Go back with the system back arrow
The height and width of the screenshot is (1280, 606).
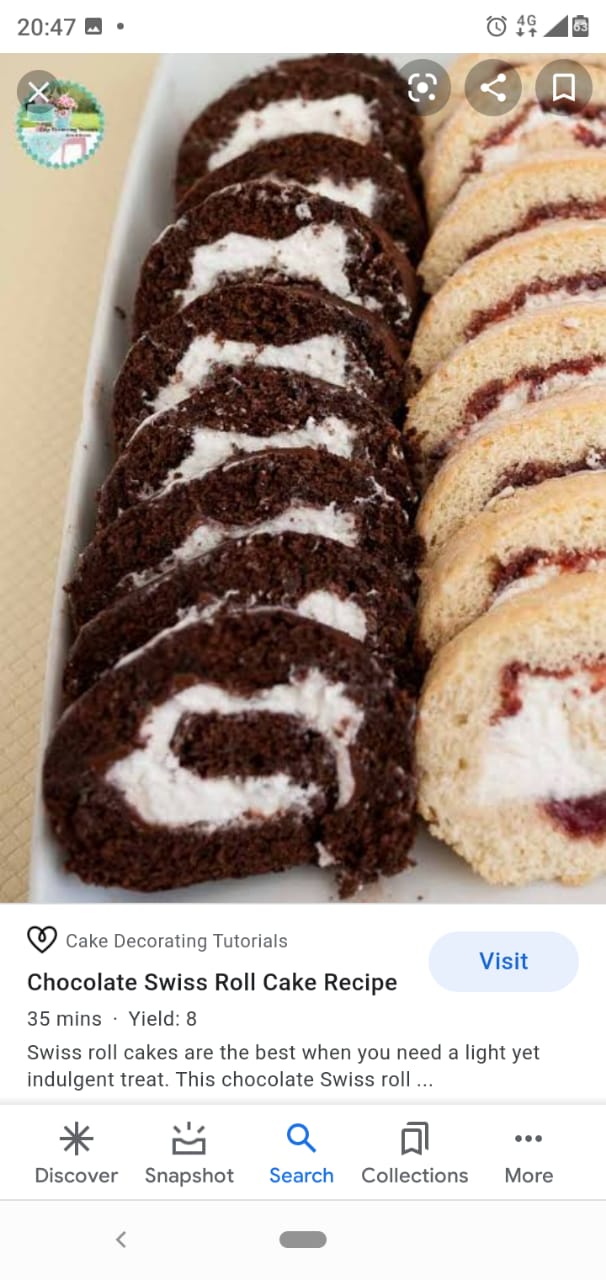(x=121, y=1240)
